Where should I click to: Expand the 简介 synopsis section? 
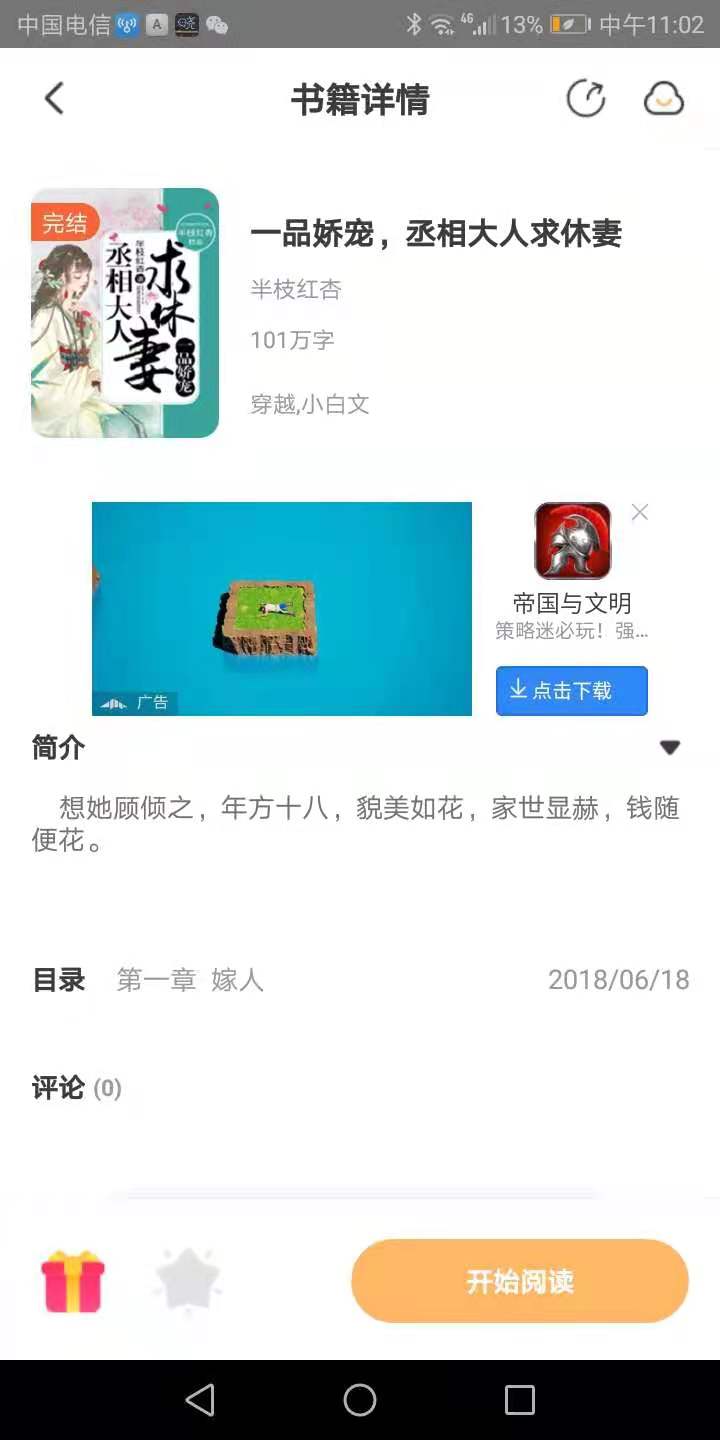(57, 747)
